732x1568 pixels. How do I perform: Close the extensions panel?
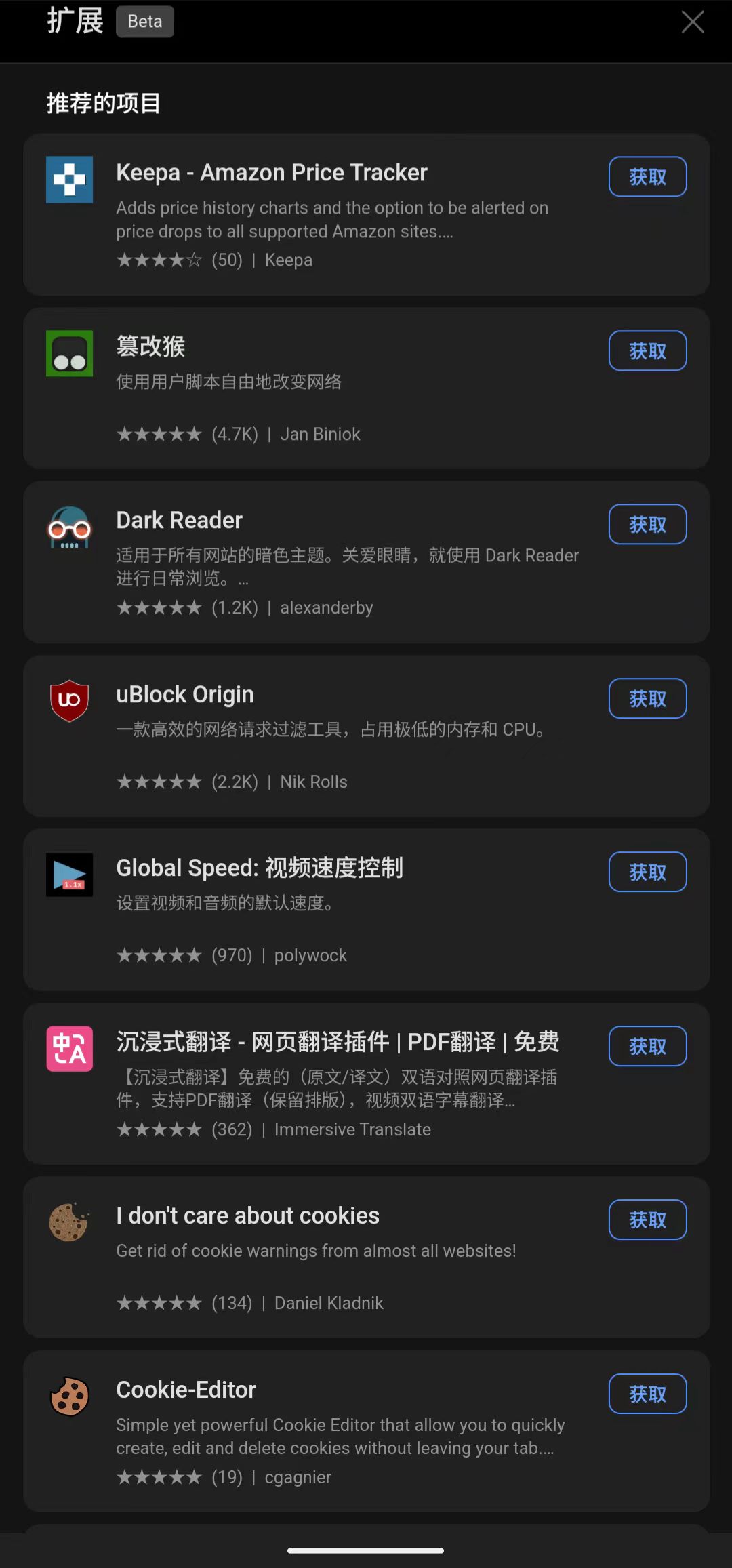pos(692,22)
